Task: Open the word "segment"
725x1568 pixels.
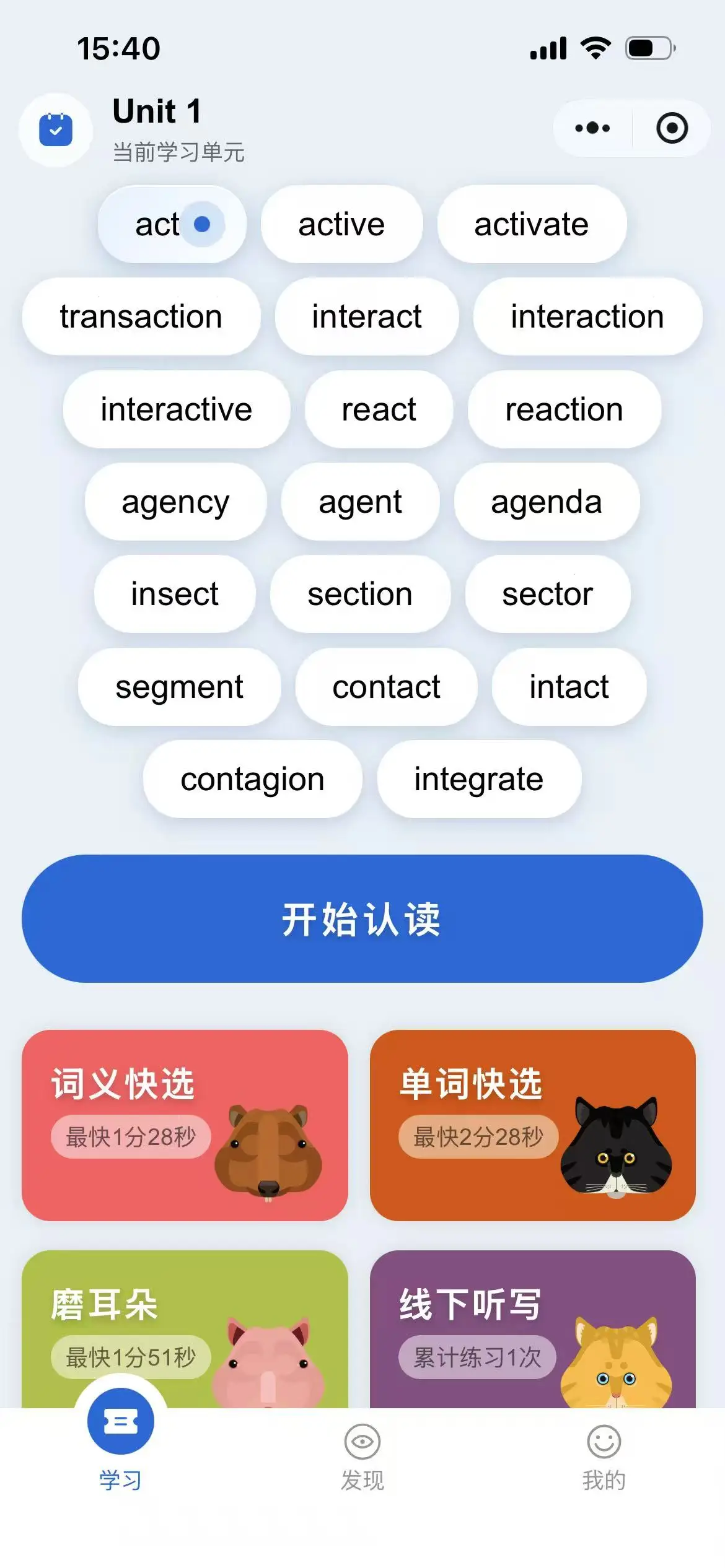Action: tap(179, 687)
